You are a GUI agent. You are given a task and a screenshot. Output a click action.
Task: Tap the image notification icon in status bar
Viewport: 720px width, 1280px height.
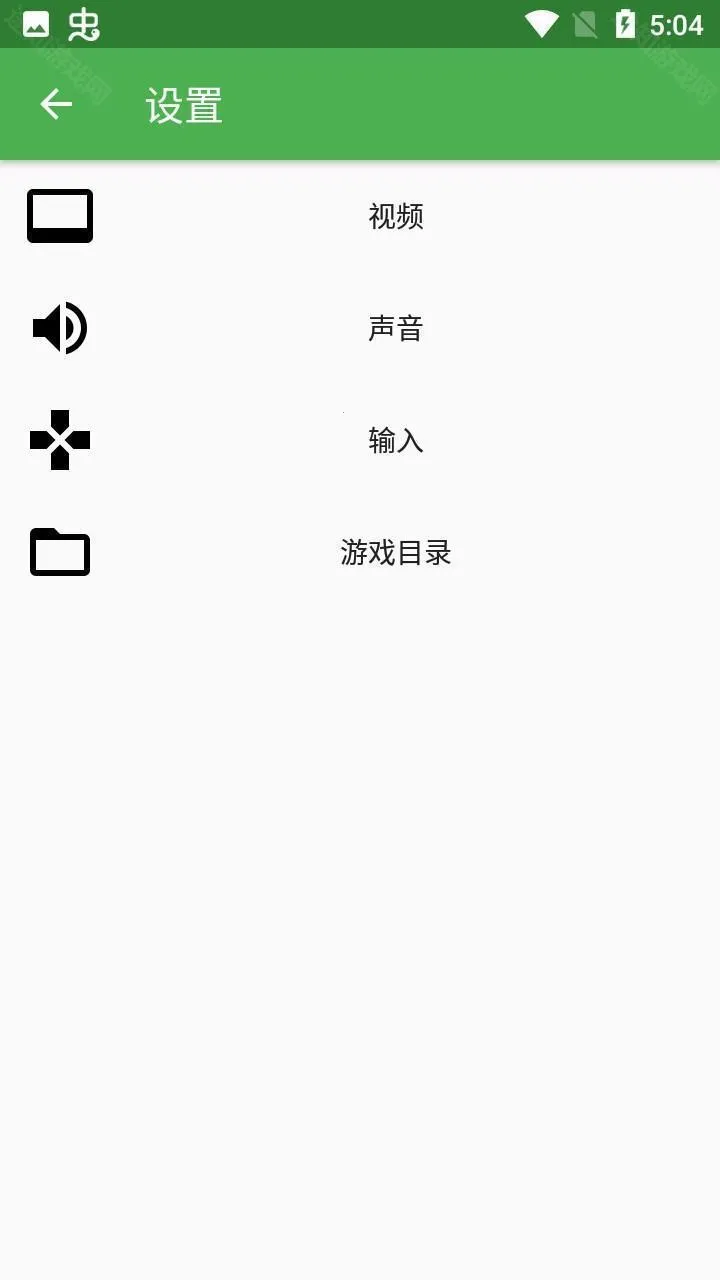33,23
